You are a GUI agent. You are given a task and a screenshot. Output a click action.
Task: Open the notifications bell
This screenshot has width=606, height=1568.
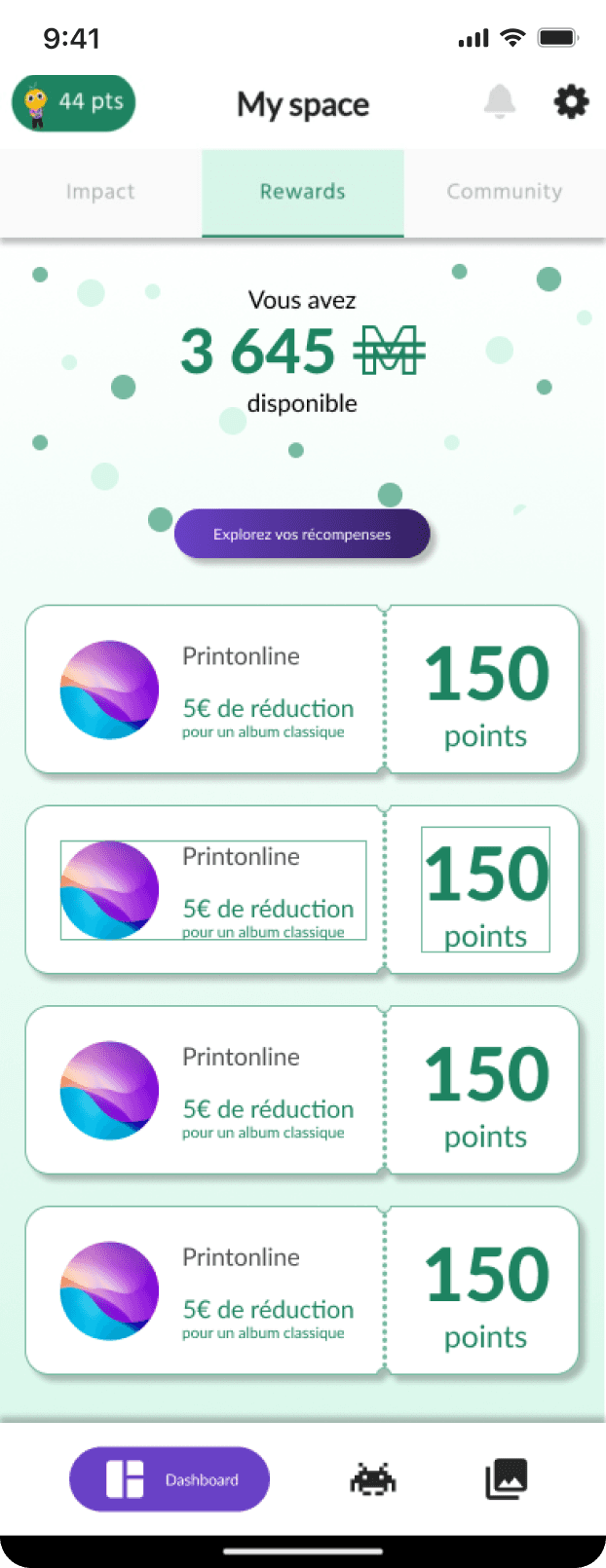500,101
